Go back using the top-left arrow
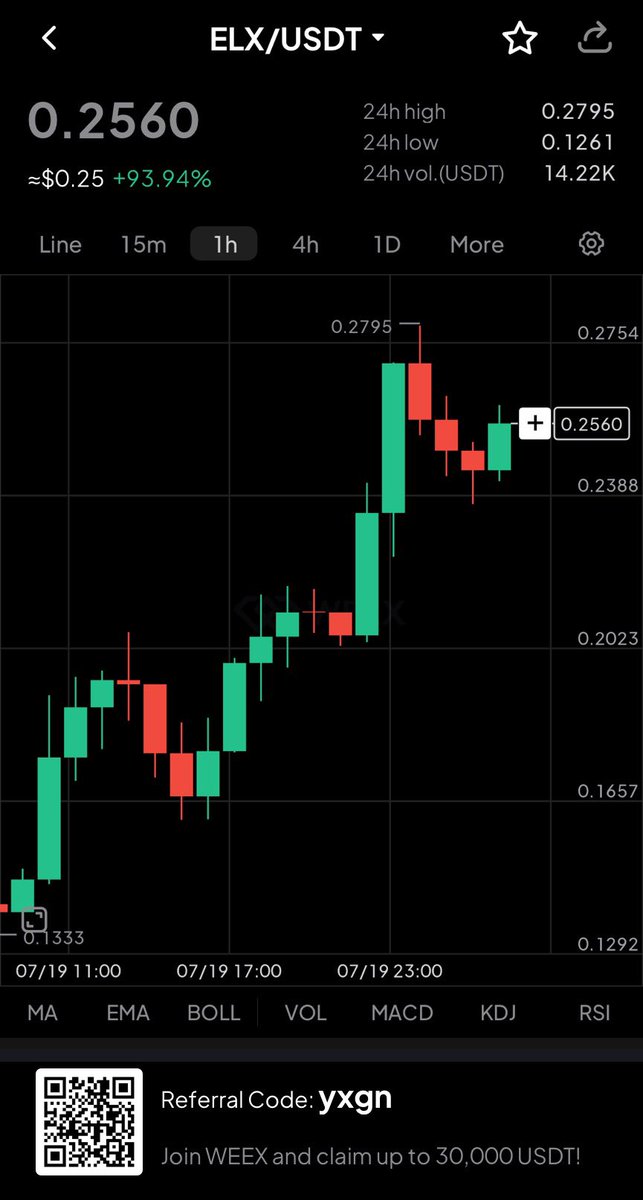The height and width of the screenshot is (1200, 643). coord(49,39)
